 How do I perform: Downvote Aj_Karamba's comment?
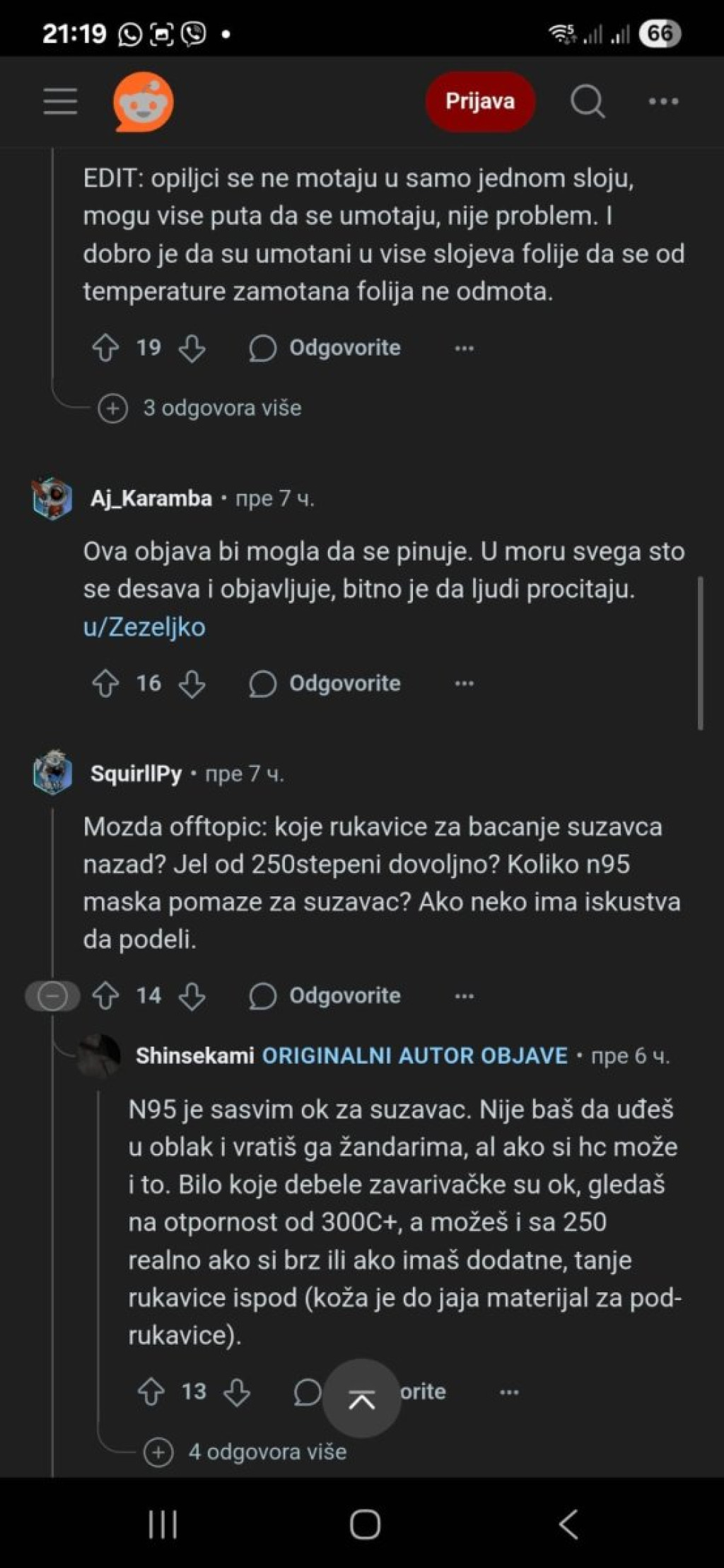click(192, 684)
